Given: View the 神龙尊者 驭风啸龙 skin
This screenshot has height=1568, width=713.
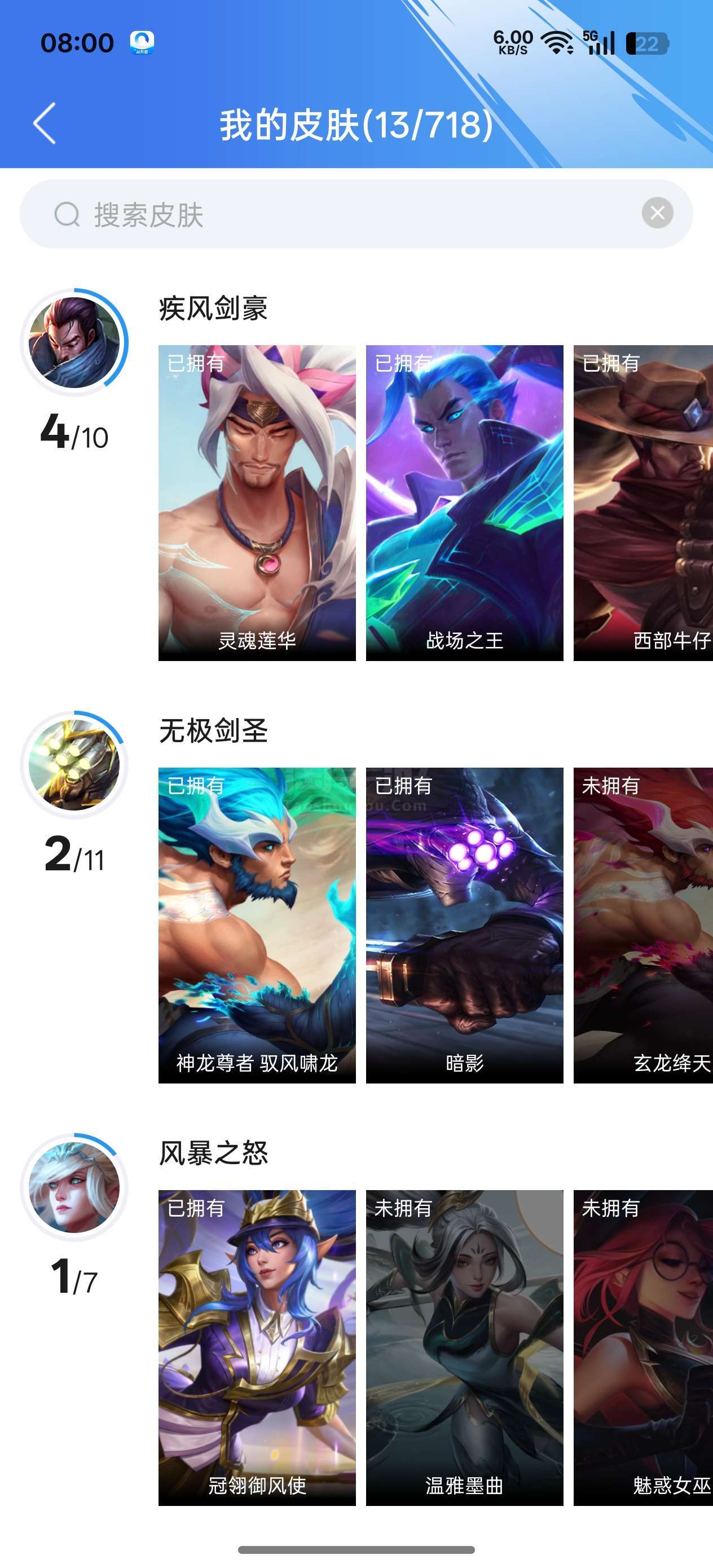Looking at the screenshot, I should tap(257, 925).
